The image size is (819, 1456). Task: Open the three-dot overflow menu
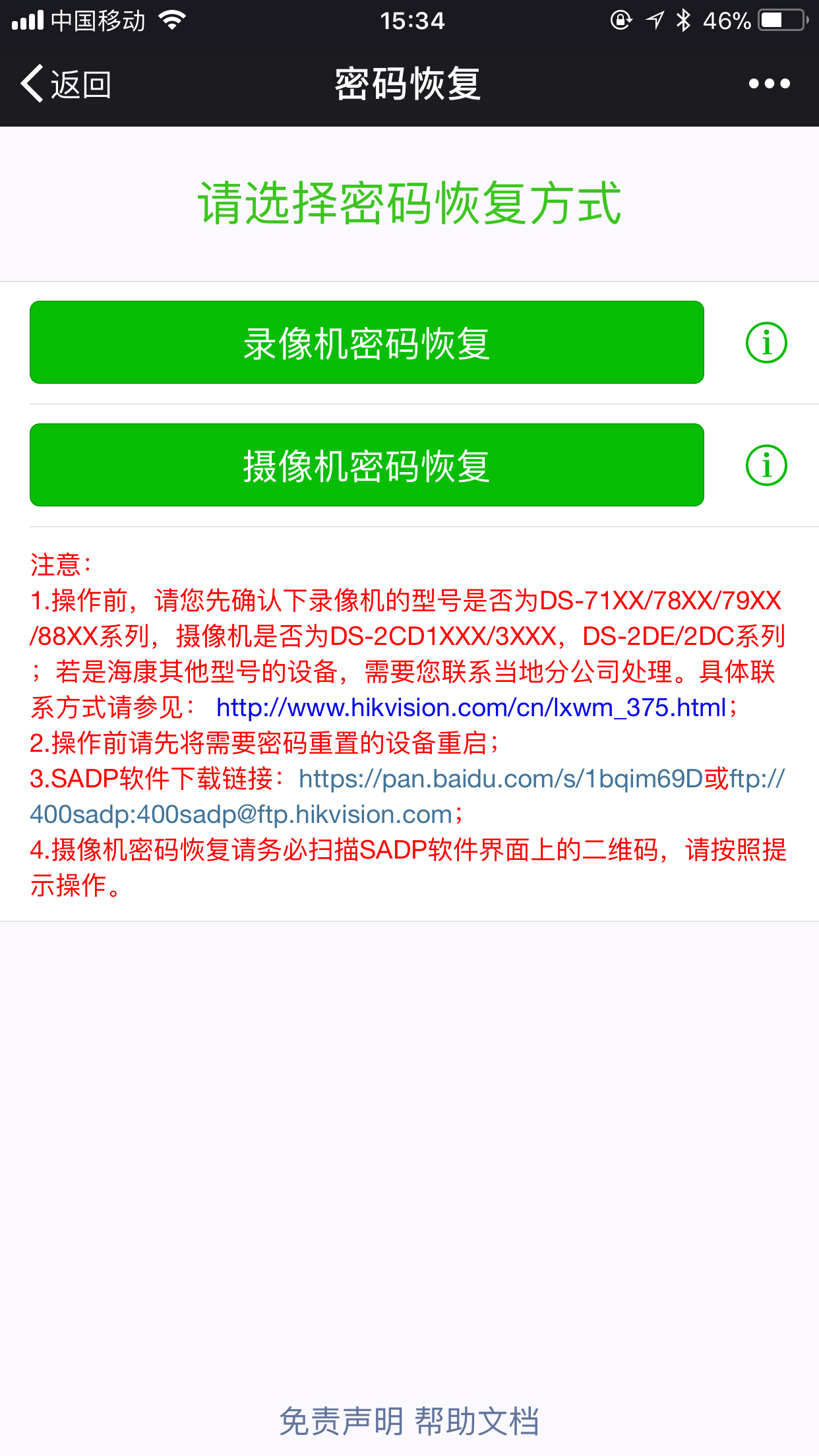tap(769, 84)
